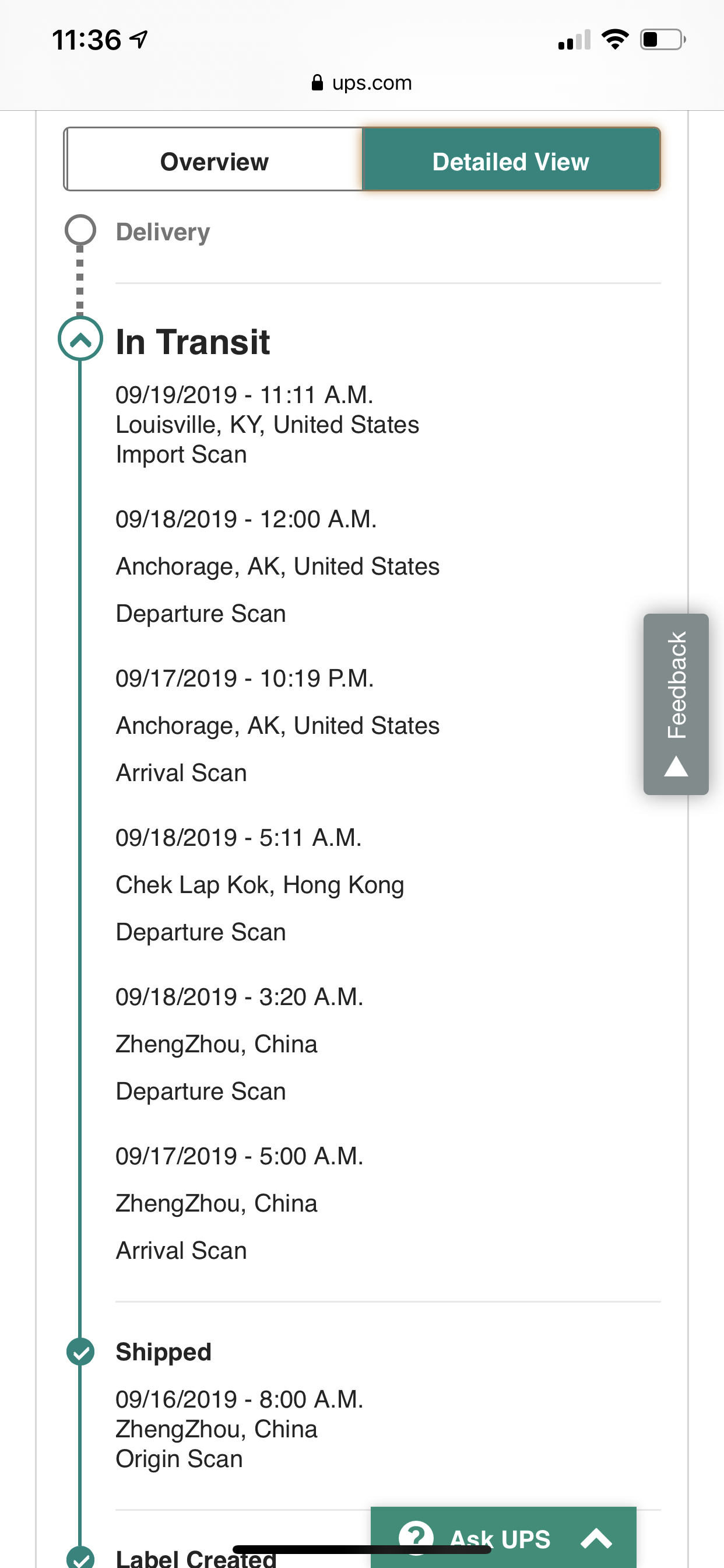Collapse the In Transit section
The image size is (724, 1568).
(x=80, y=339)
